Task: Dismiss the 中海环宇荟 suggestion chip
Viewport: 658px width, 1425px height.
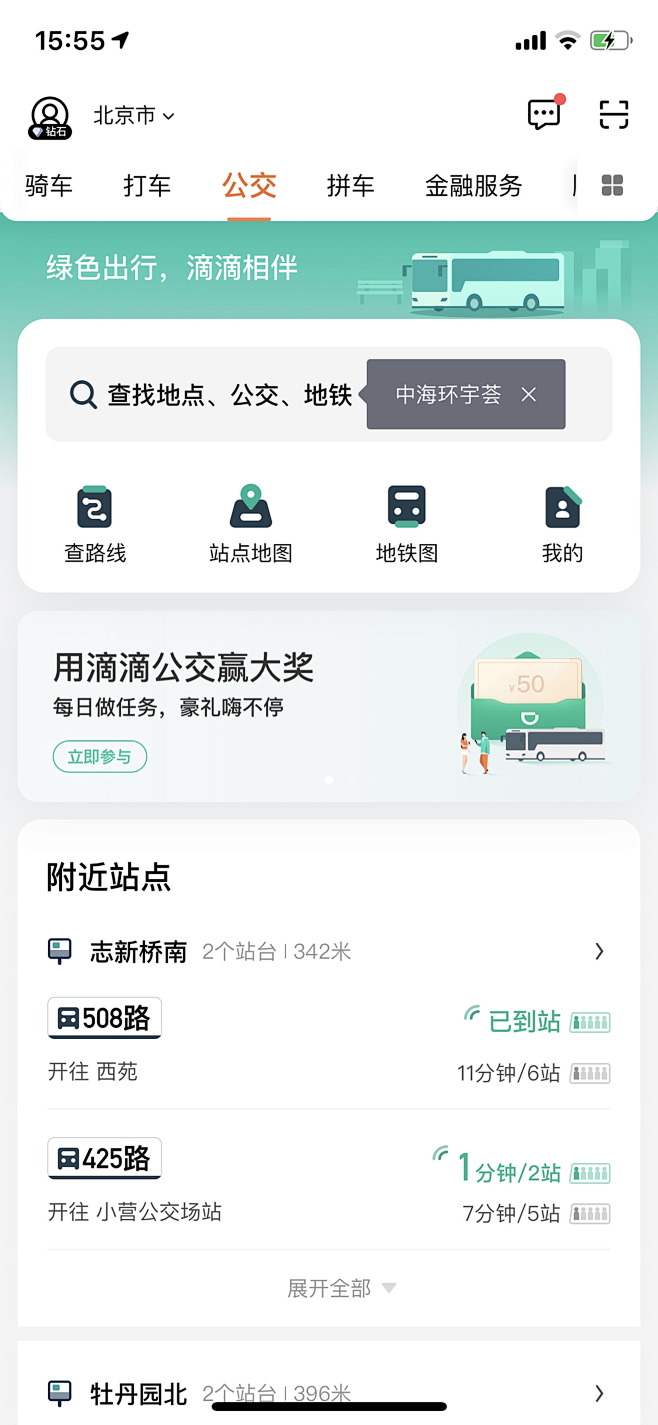Action: click(529, 395)
